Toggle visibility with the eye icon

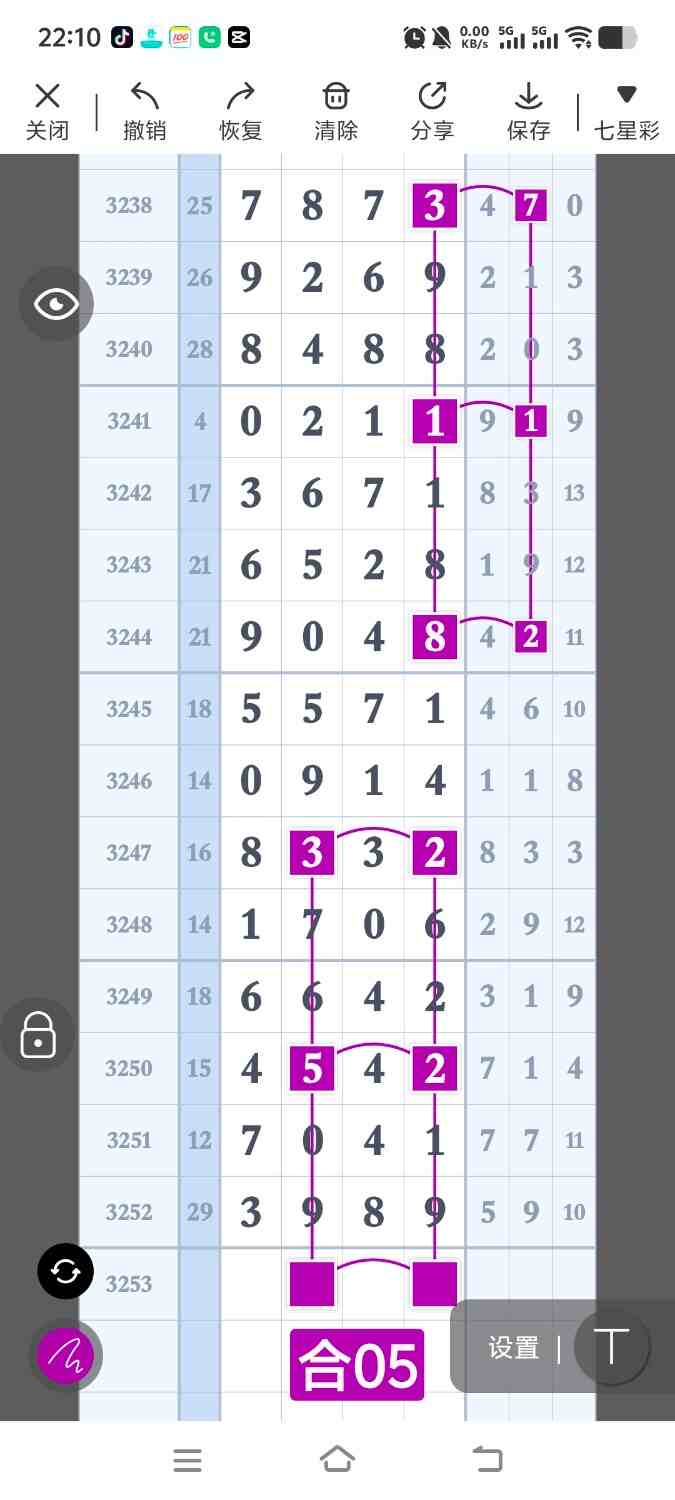[56, 304]
